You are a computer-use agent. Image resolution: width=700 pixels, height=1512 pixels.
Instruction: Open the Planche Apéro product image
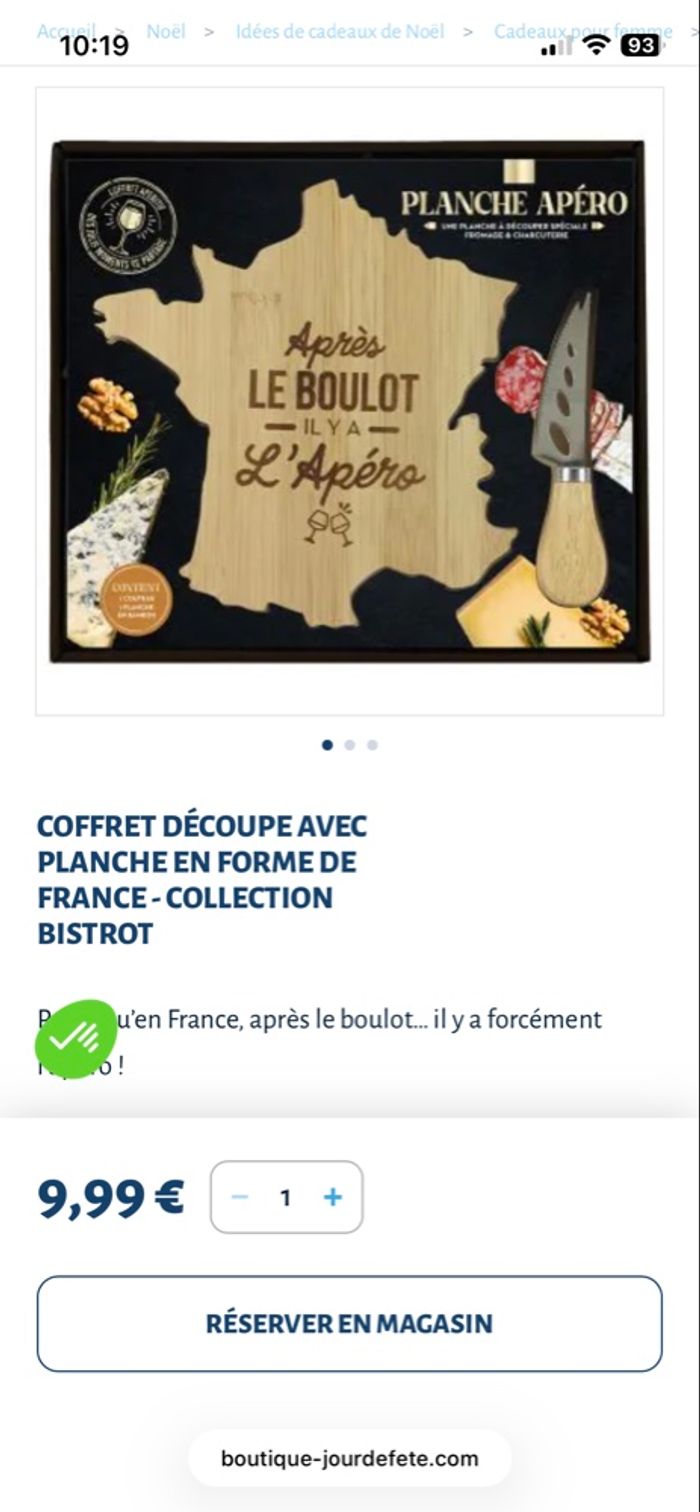pos(349,400)
